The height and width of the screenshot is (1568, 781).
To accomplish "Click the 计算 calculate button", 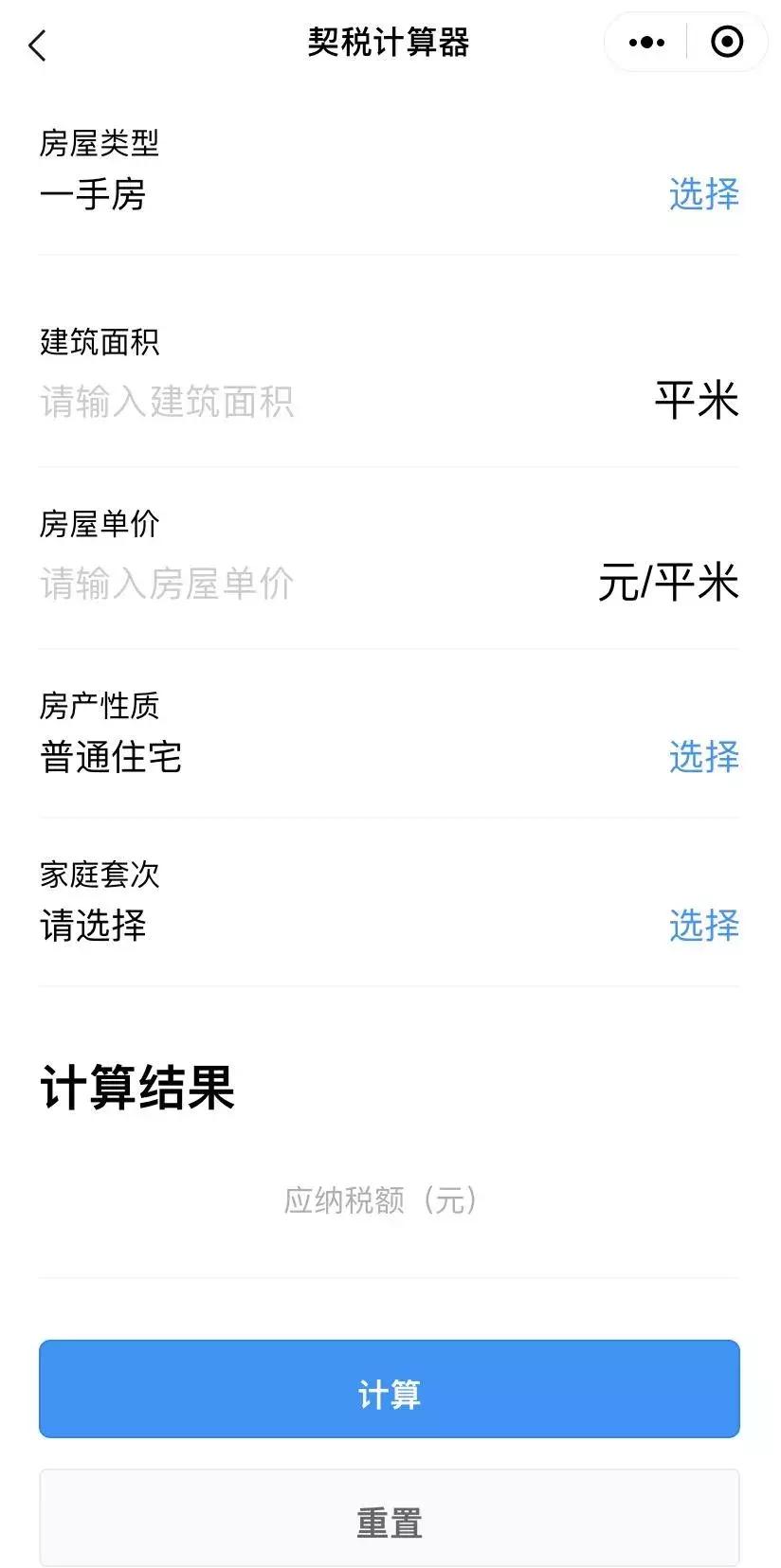I will (390, 1390).
